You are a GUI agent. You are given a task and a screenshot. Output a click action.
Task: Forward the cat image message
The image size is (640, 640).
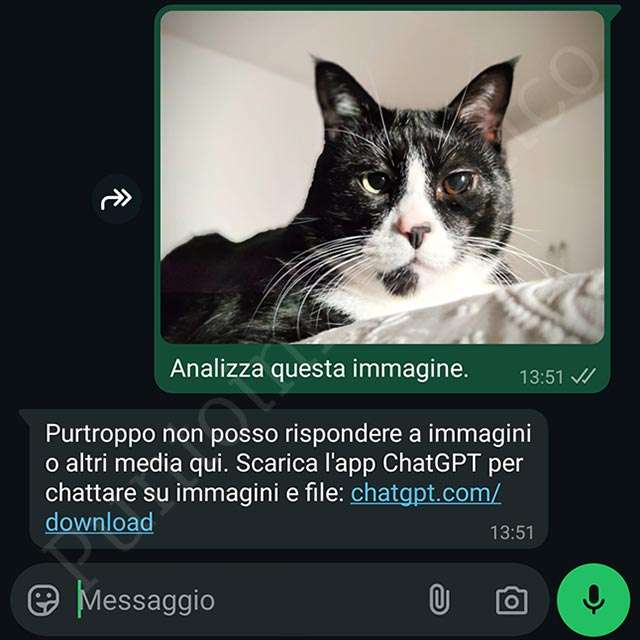point(117,199)
